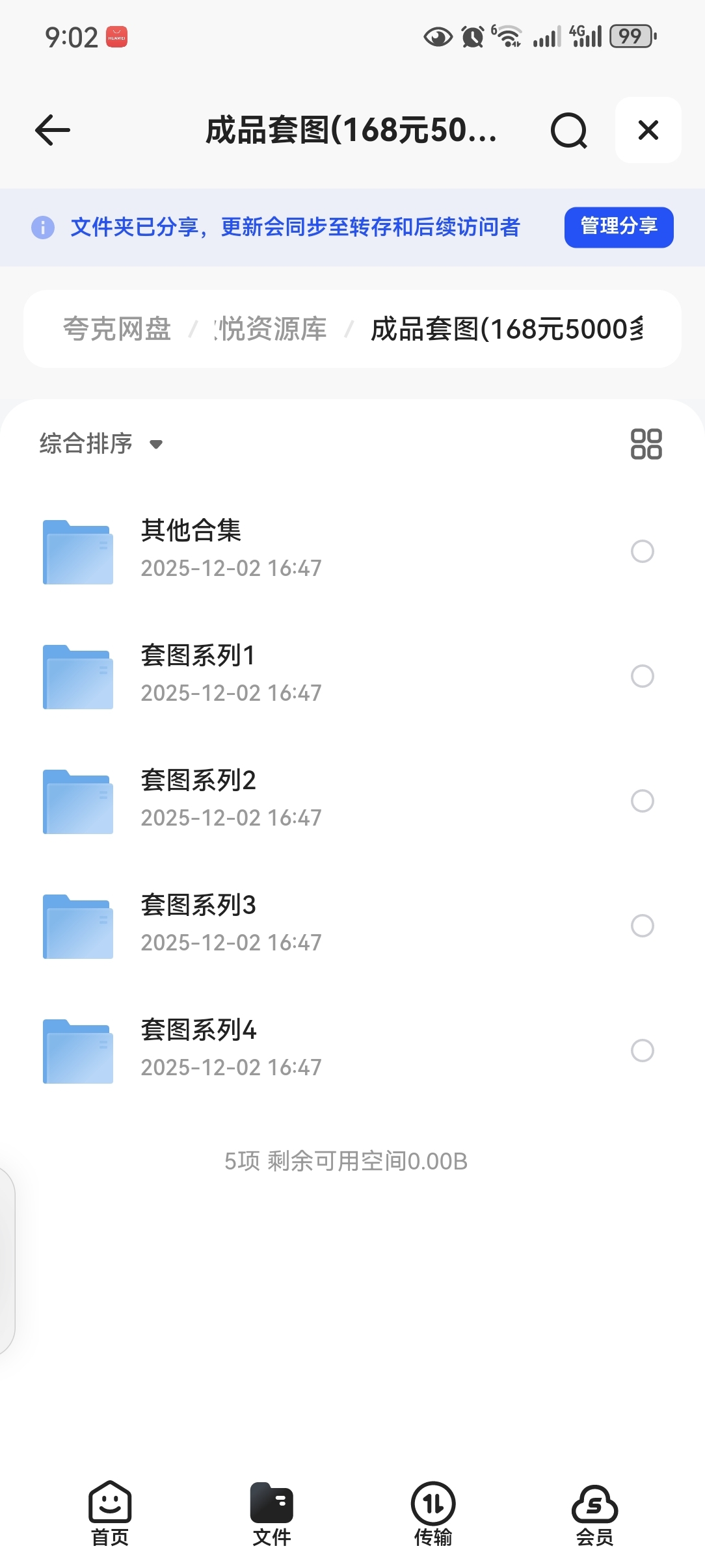The image size is (705, 1568).
Task: Open the 套图系列3 folder
Action: pos(198,906)
